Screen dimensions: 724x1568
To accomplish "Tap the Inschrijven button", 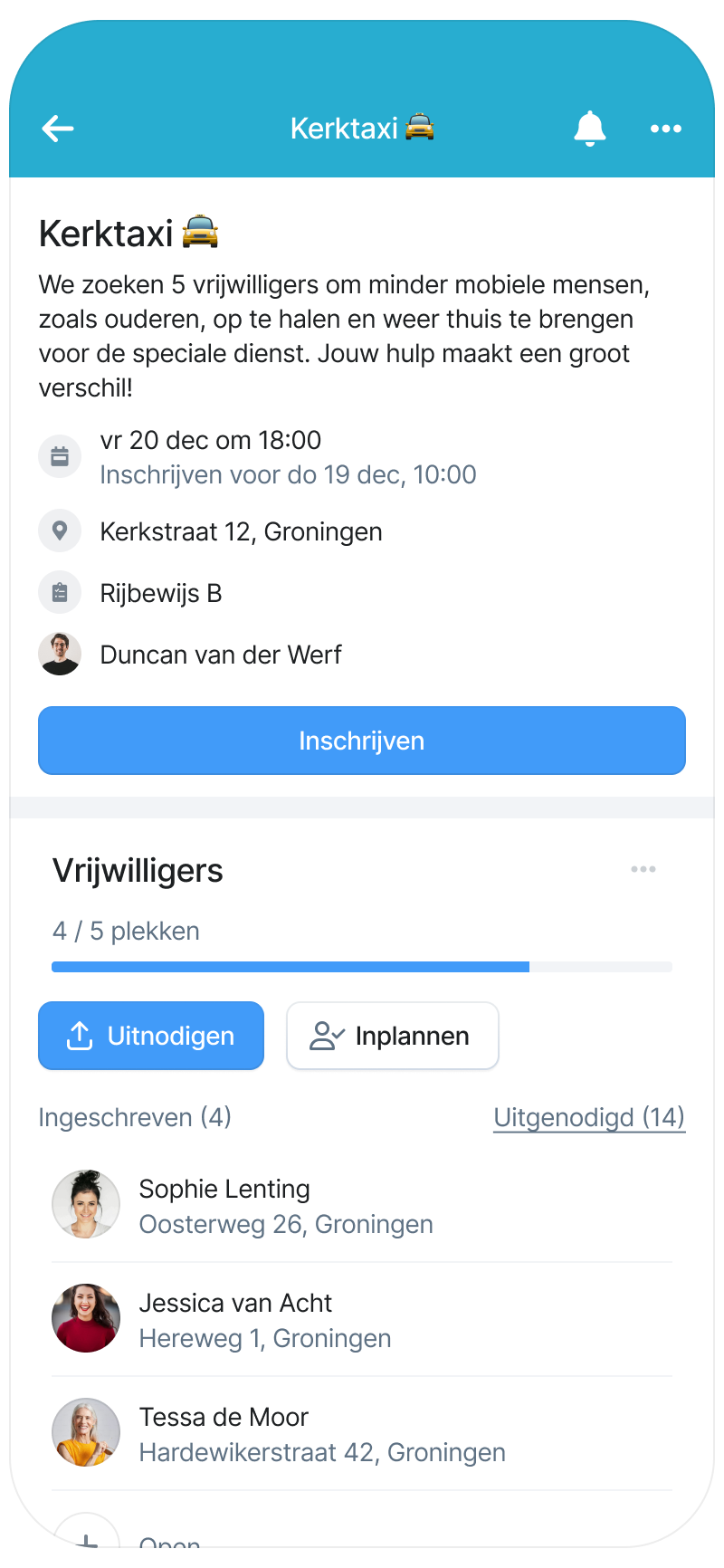I will tap(362, 741).
